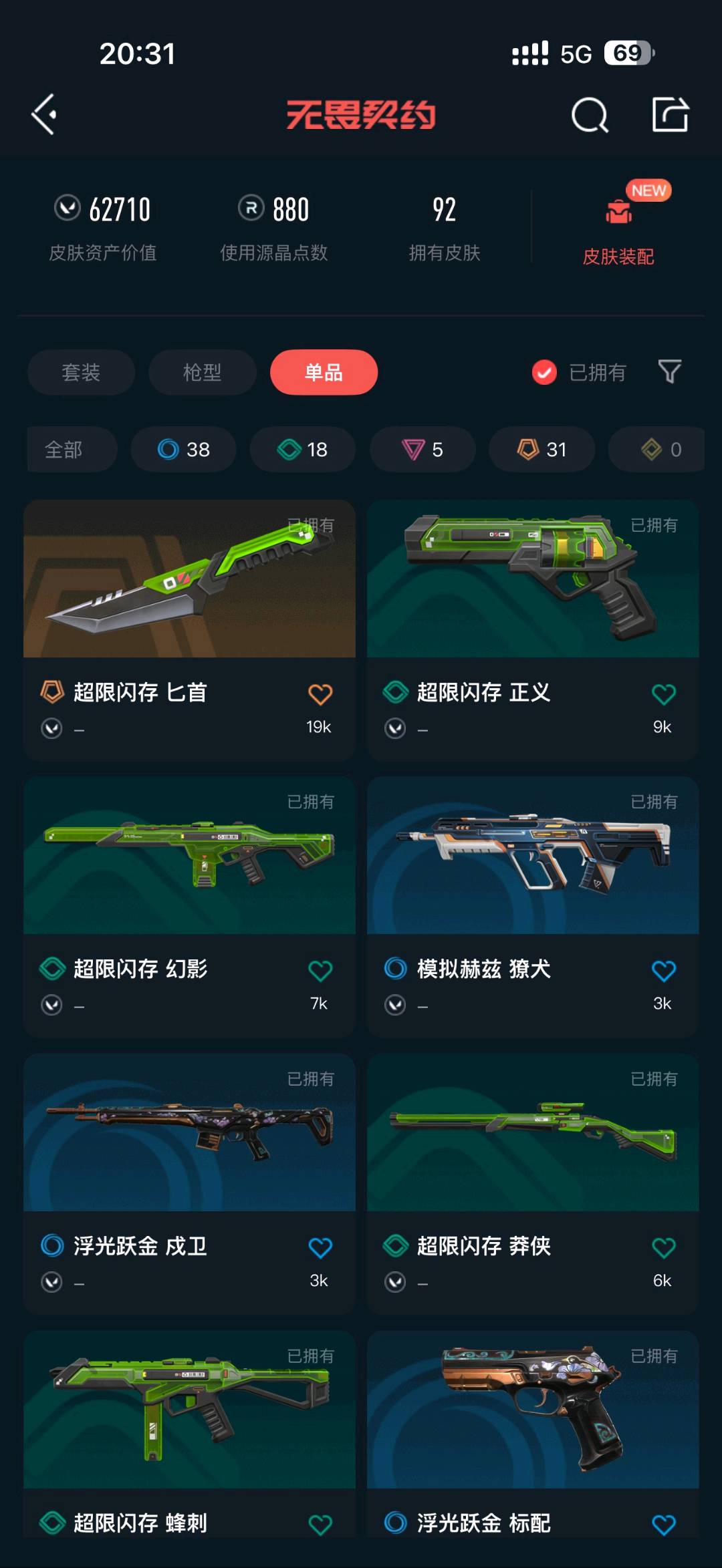This screenshot has height=1568, width=722.
Task: Switch to the 枪型 tab
Action: point(202,372)
